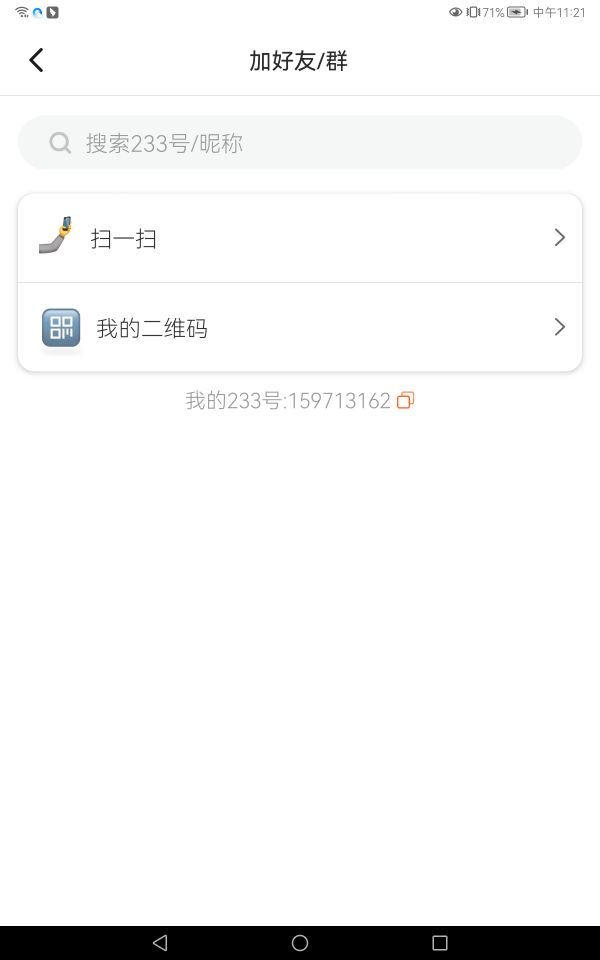This screenshot has width=600, height=960.
Task: Open the system recent apps button
Action: point(440,943)
